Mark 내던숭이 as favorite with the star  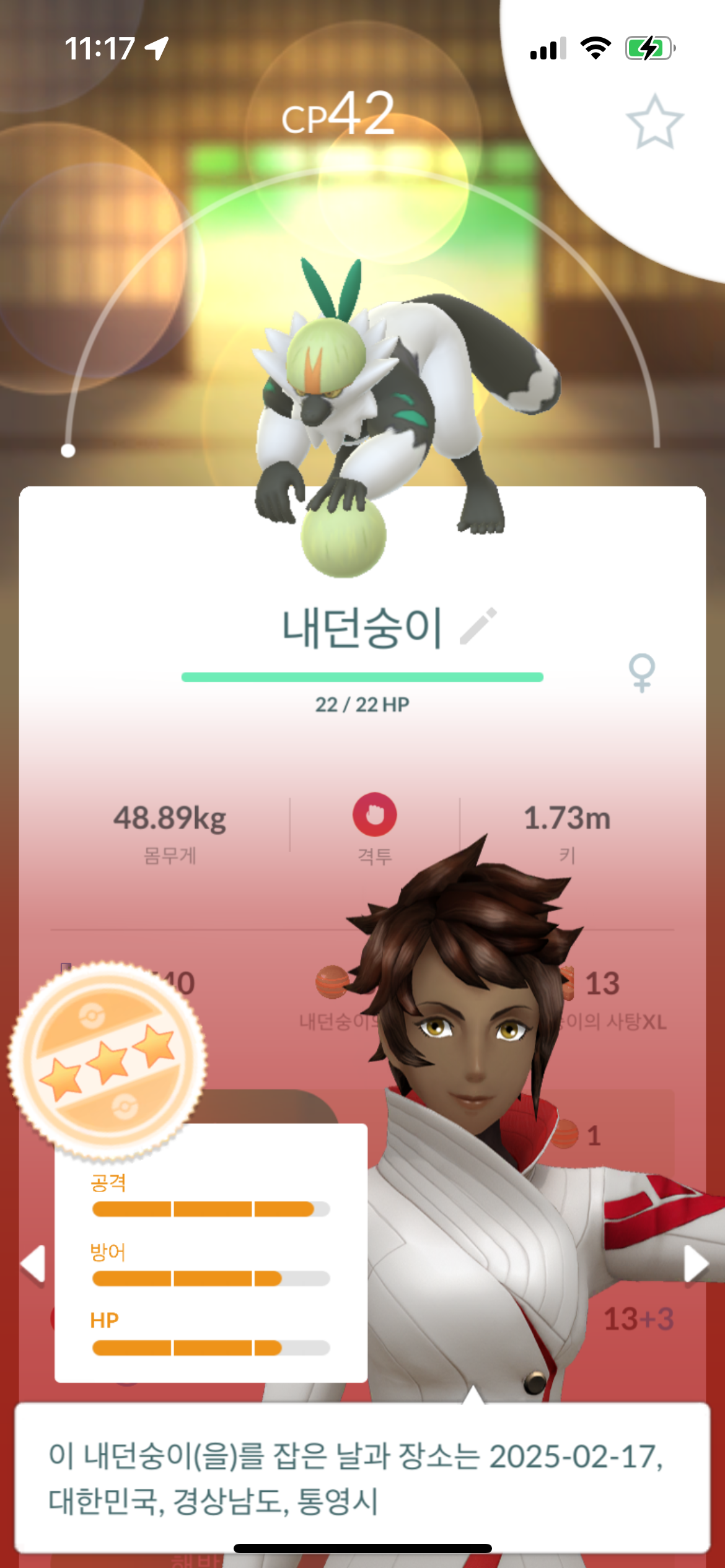tap(654, 122)
